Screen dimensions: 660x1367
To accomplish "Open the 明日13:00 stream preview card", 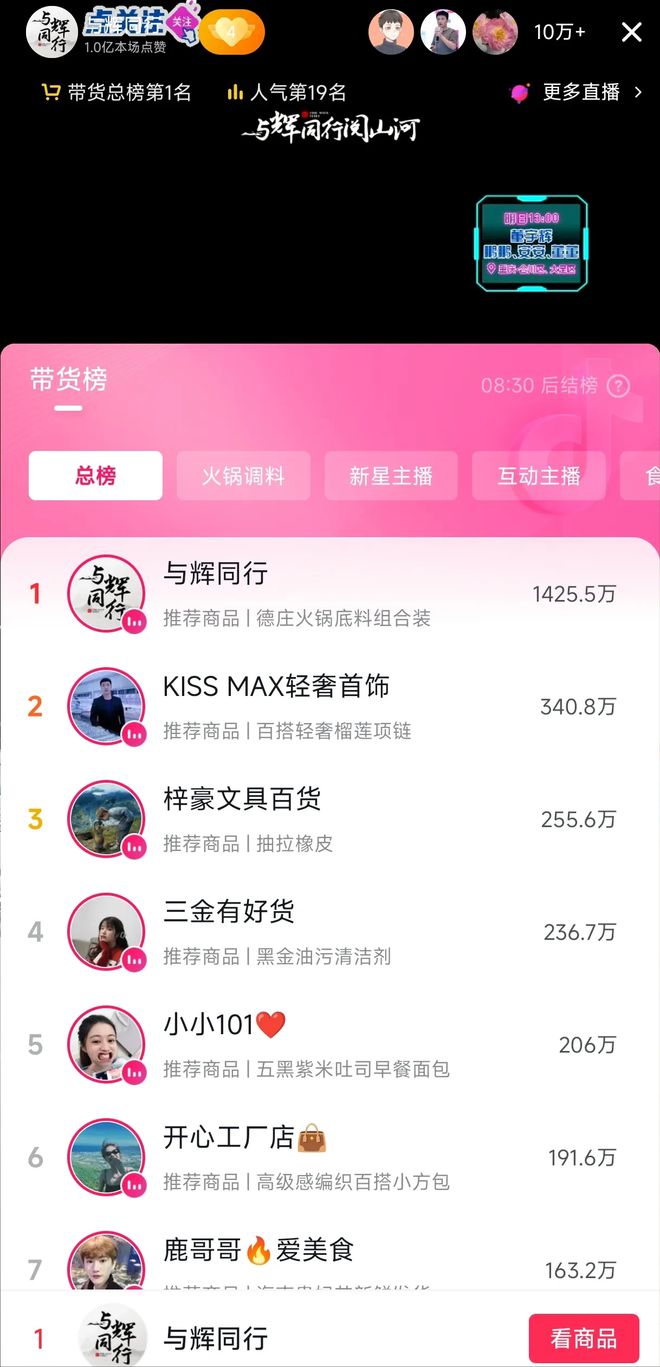I will pos(532,244).
